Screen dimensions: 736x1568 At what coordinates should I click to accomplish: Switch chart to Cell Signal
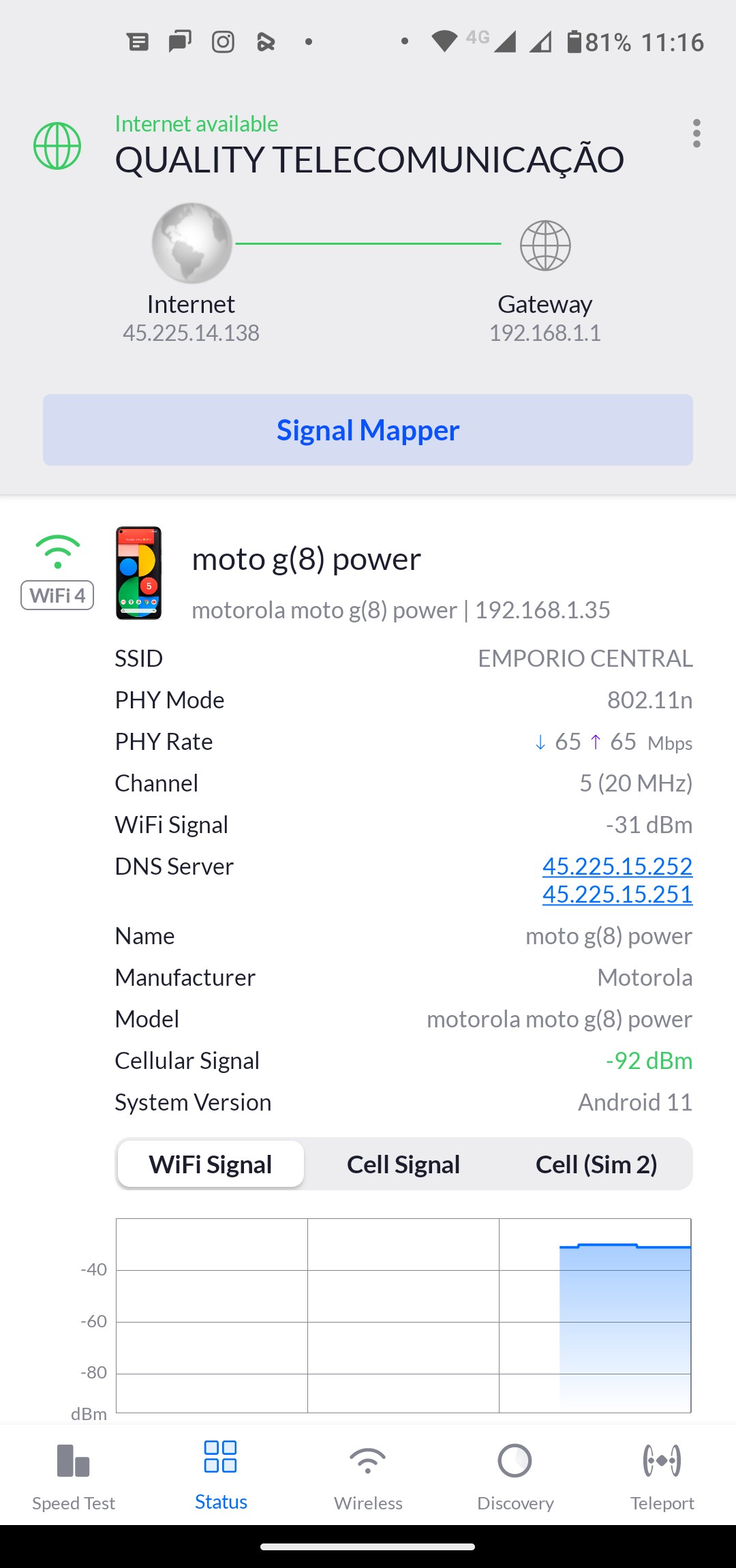403,1164
